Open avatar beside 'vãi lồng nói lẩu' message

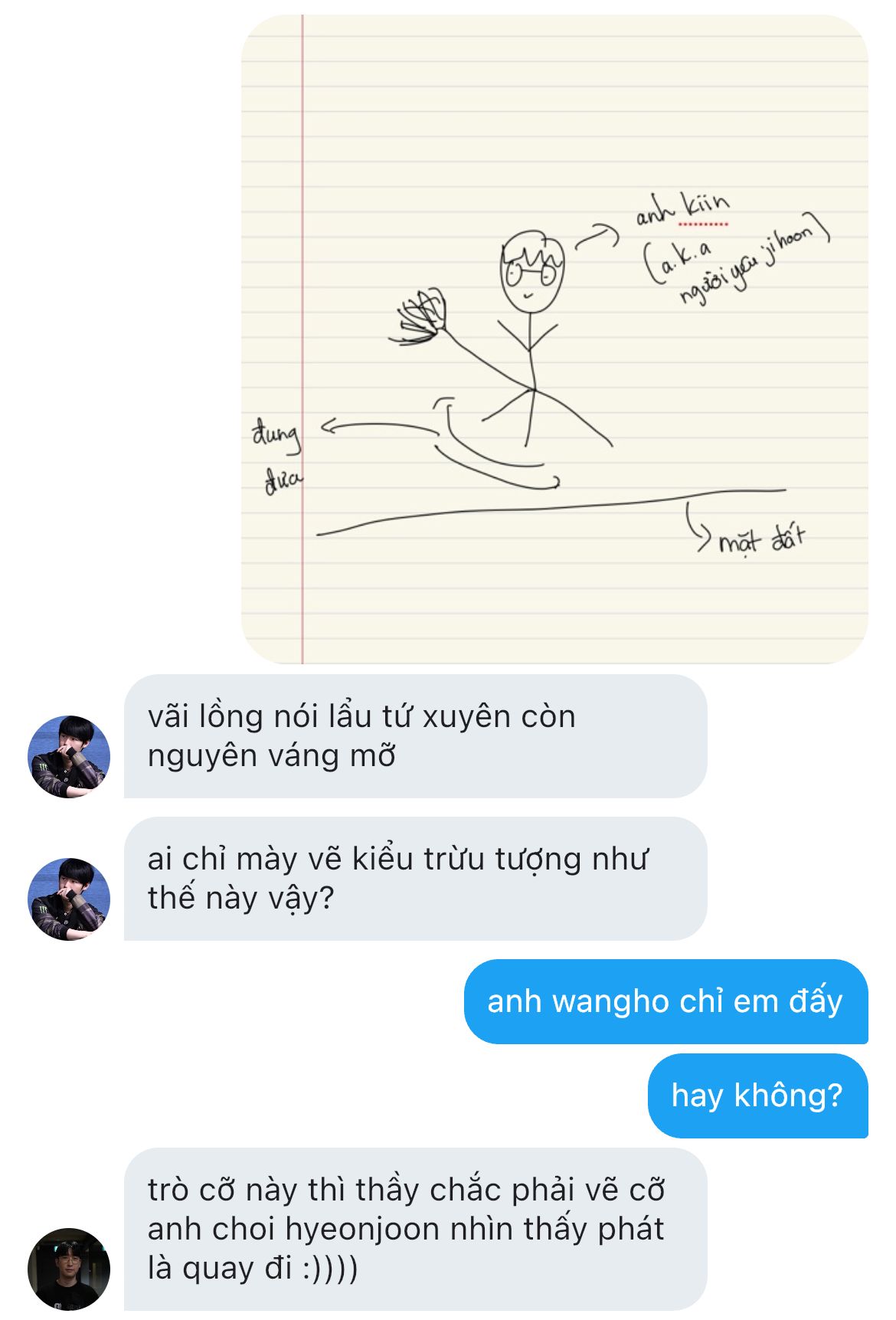click(69, 757)
